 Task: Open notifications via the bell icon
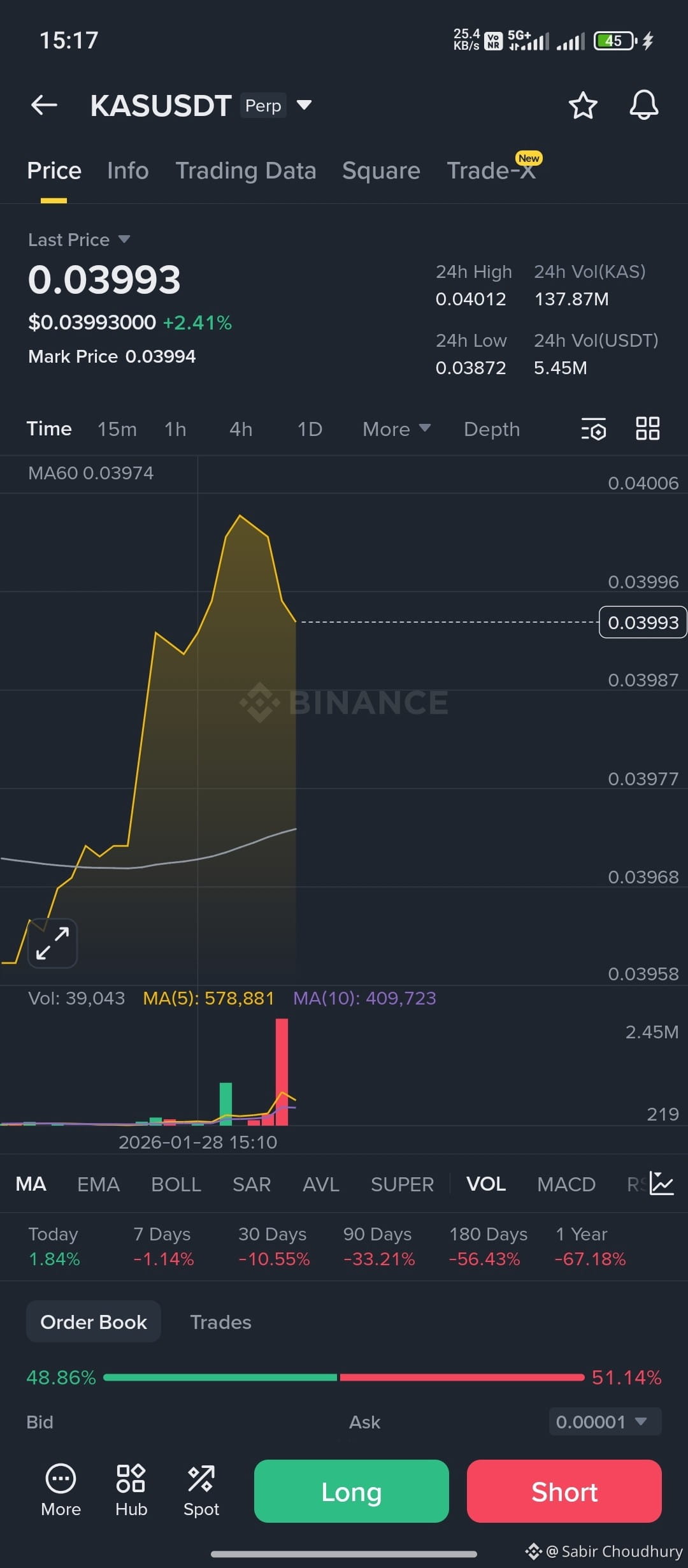pyautogui.click(x=643, y=106)
